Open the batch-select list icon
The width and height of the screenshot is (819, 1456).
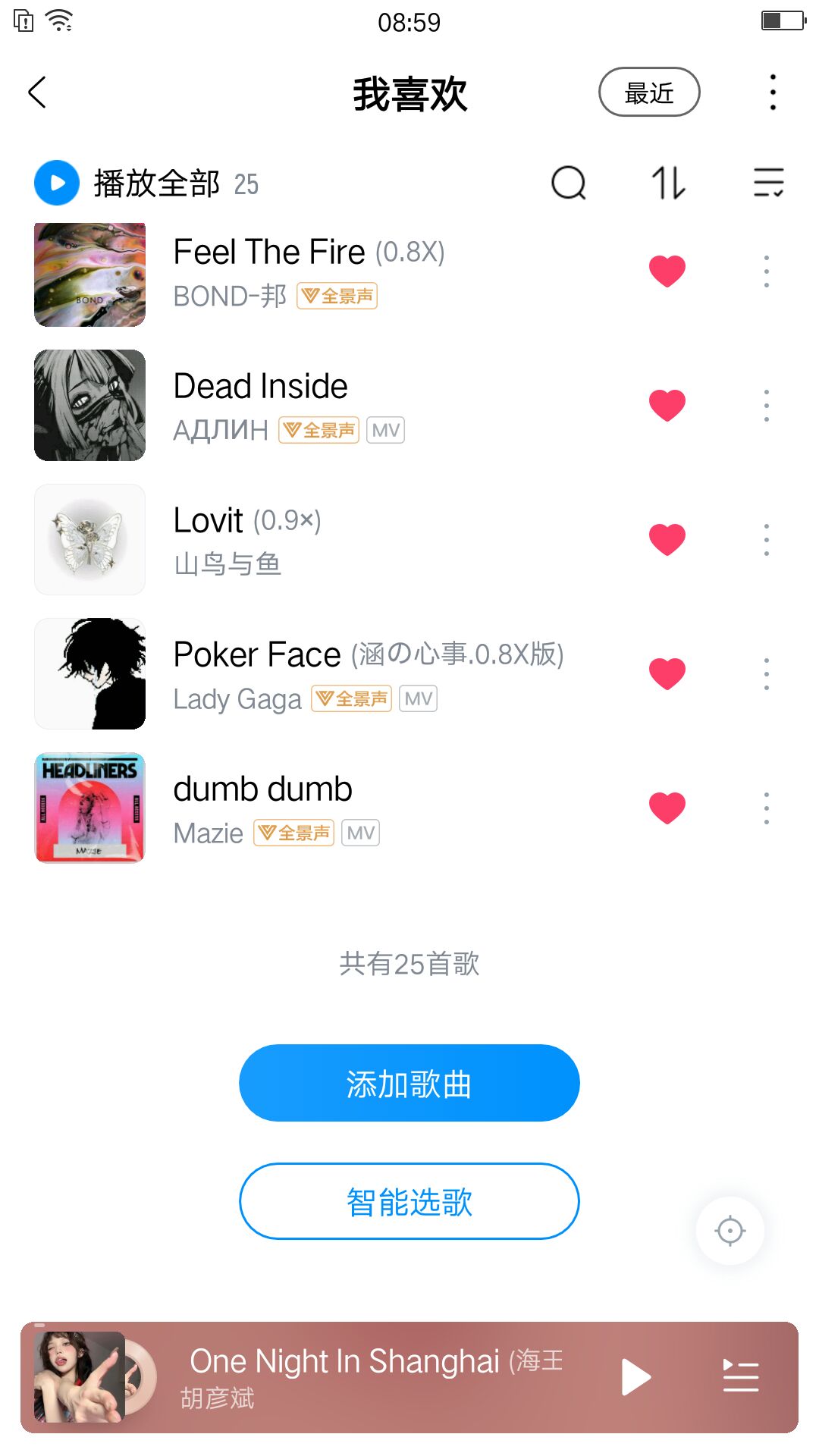(x=768, y=183)
